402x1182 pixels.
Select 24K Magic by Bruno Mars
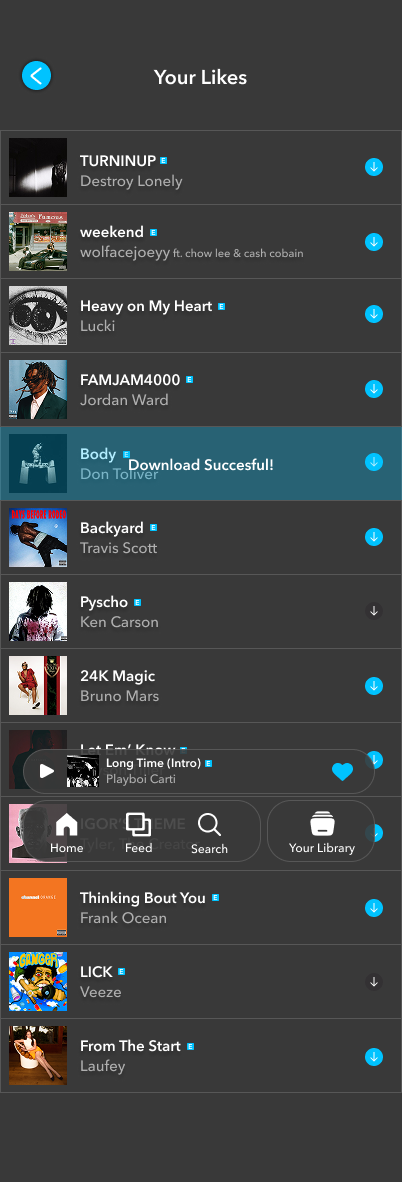pyautogui.click(x=201, y=685)
